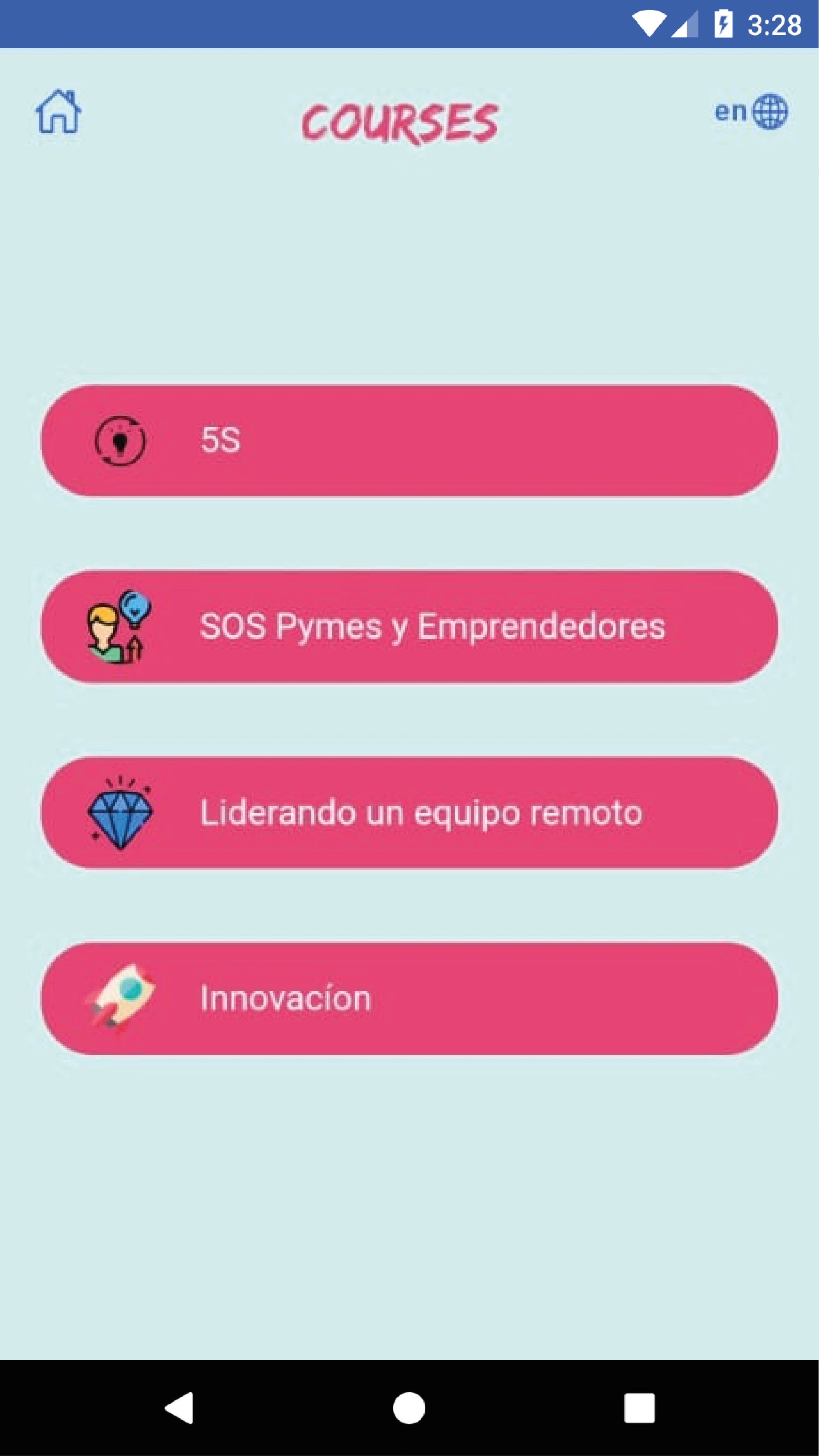
Task: Select Liderando un equipo remoto course
Action: click(x=410, y=813)
